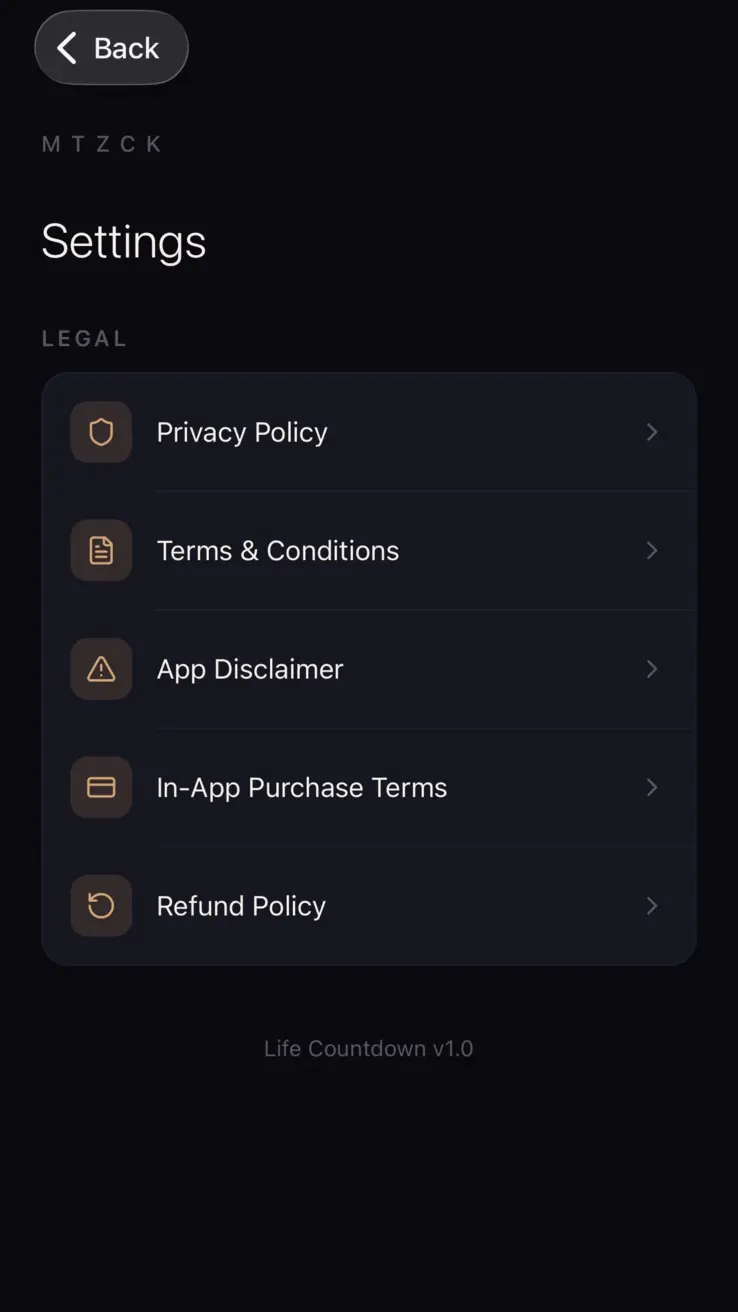Open the Privacy Policy

368,432
